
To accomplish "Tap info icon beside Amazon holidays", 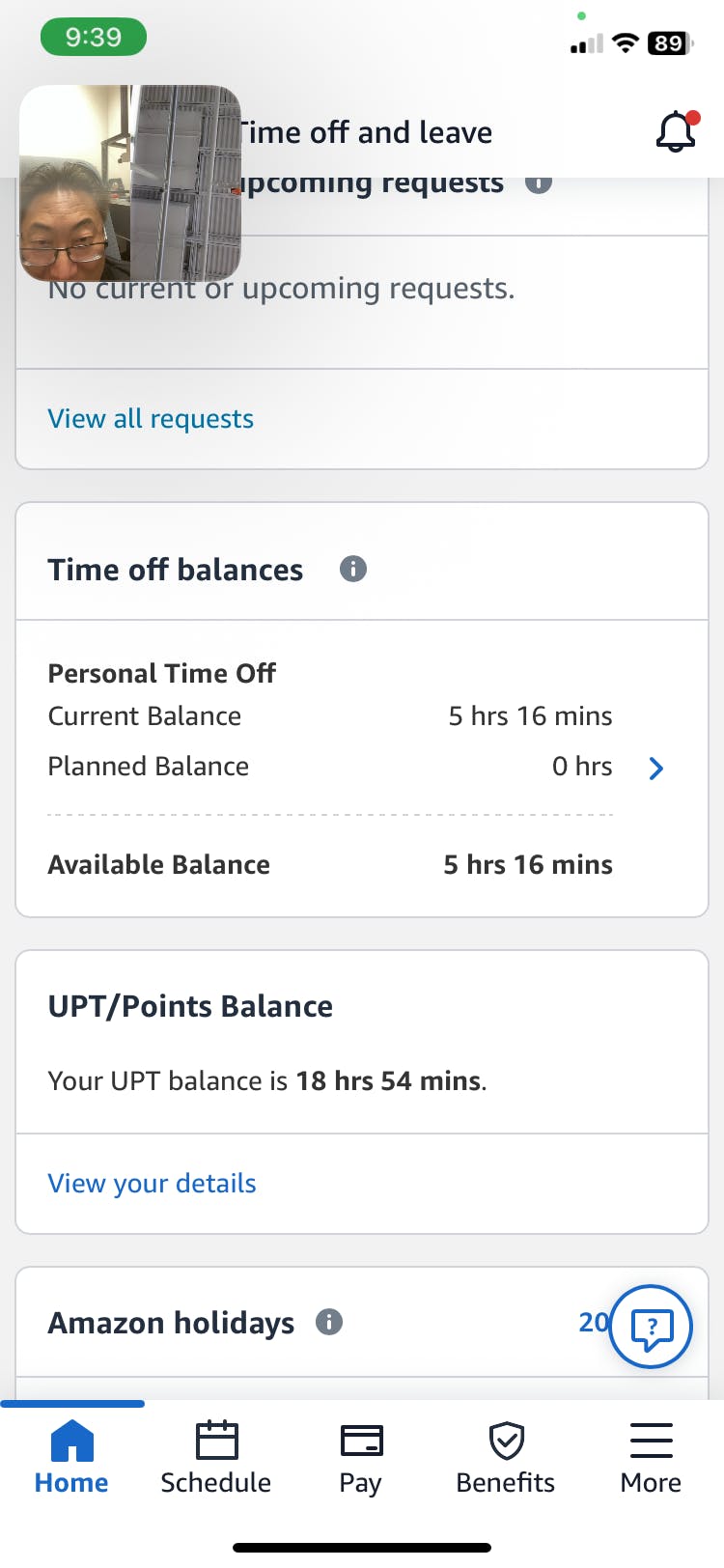I will tap(329, 1322).
